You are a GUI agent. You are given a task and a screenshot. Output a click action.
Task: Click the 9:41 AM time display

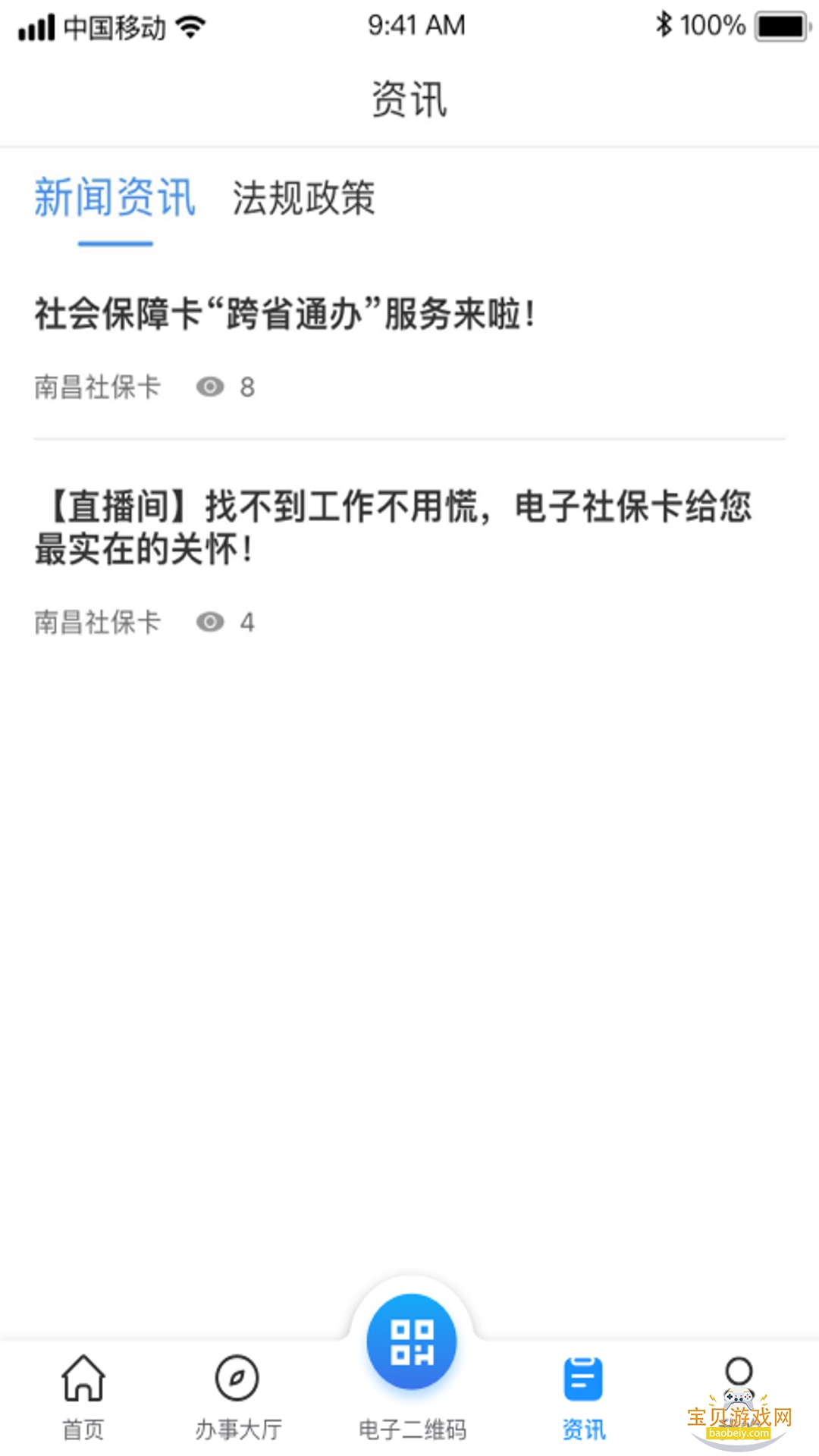pos(415,25)
